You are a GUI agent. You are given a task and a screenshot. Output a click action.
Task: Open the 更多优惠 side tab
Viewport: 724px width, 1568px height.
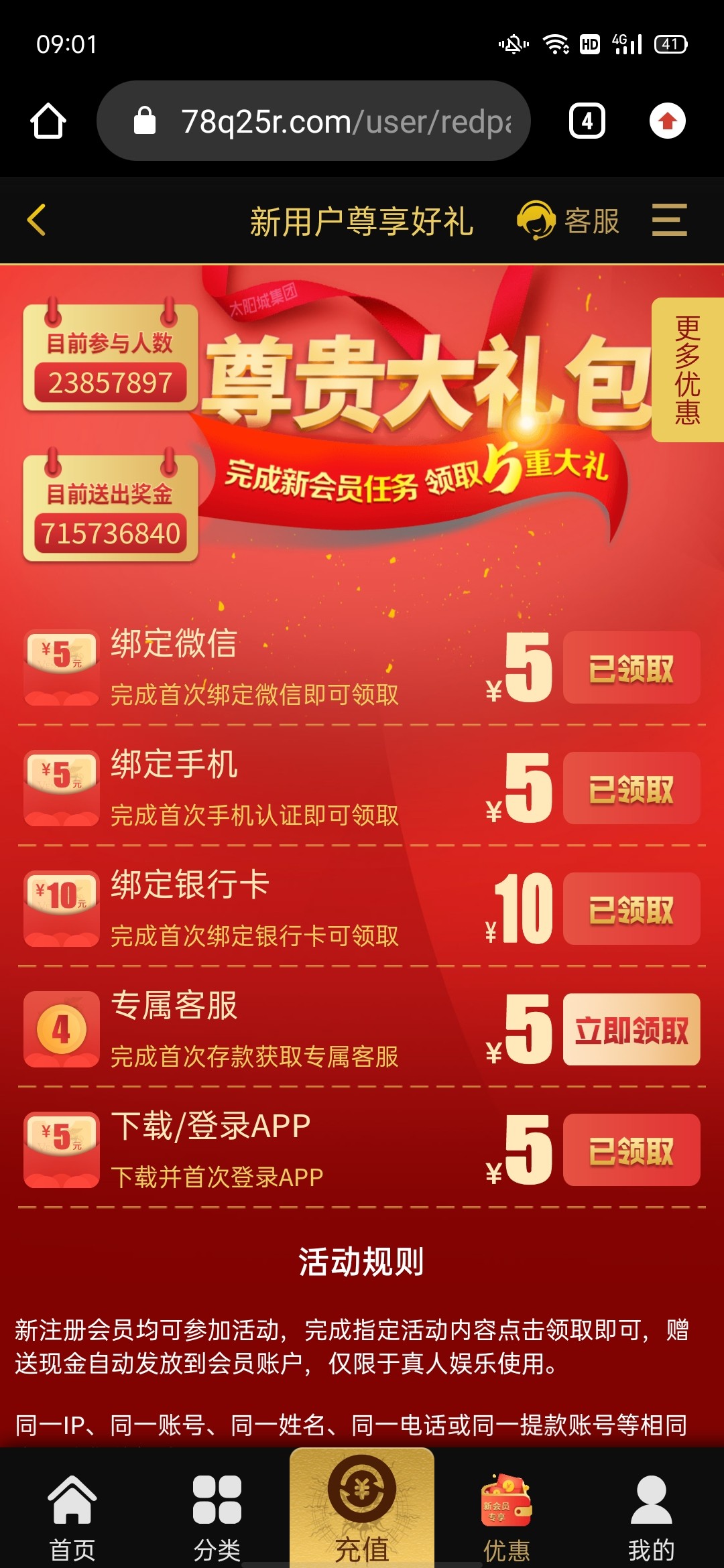pos(687,370)
